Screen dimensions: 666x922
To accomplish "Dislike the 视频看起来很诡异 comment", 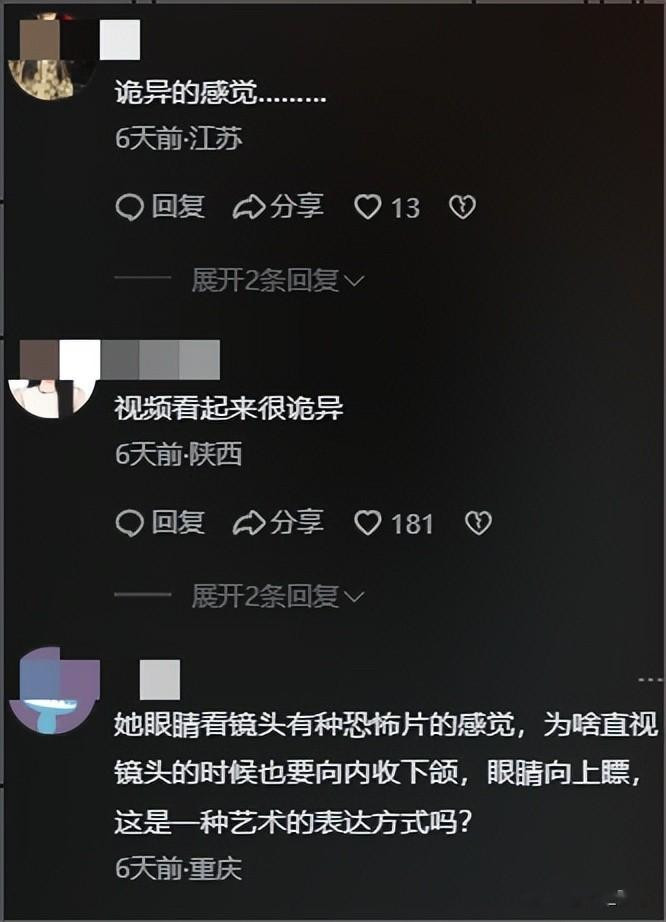I will [479, 522].
